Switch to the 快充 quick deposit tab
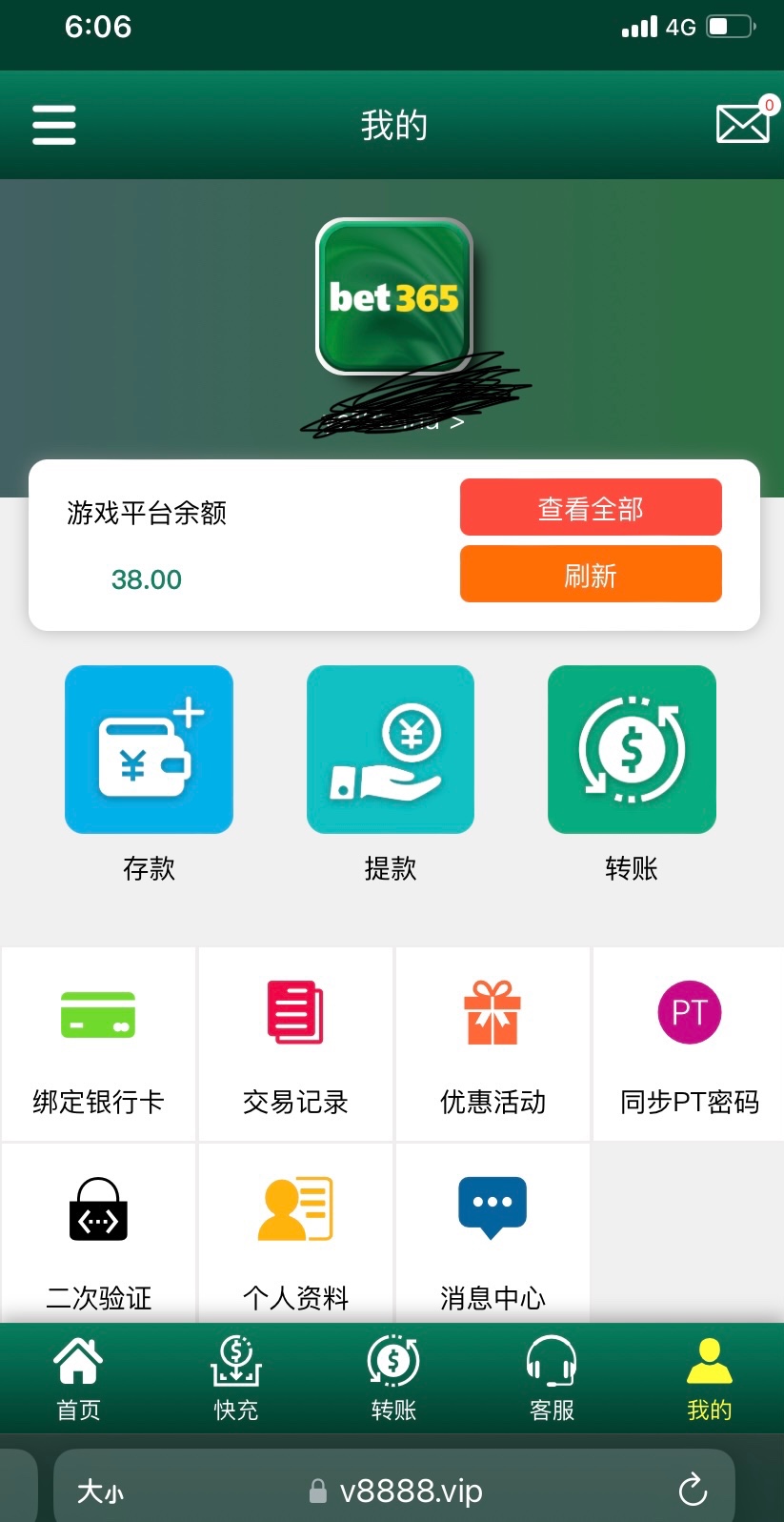 pos(235,1378)
